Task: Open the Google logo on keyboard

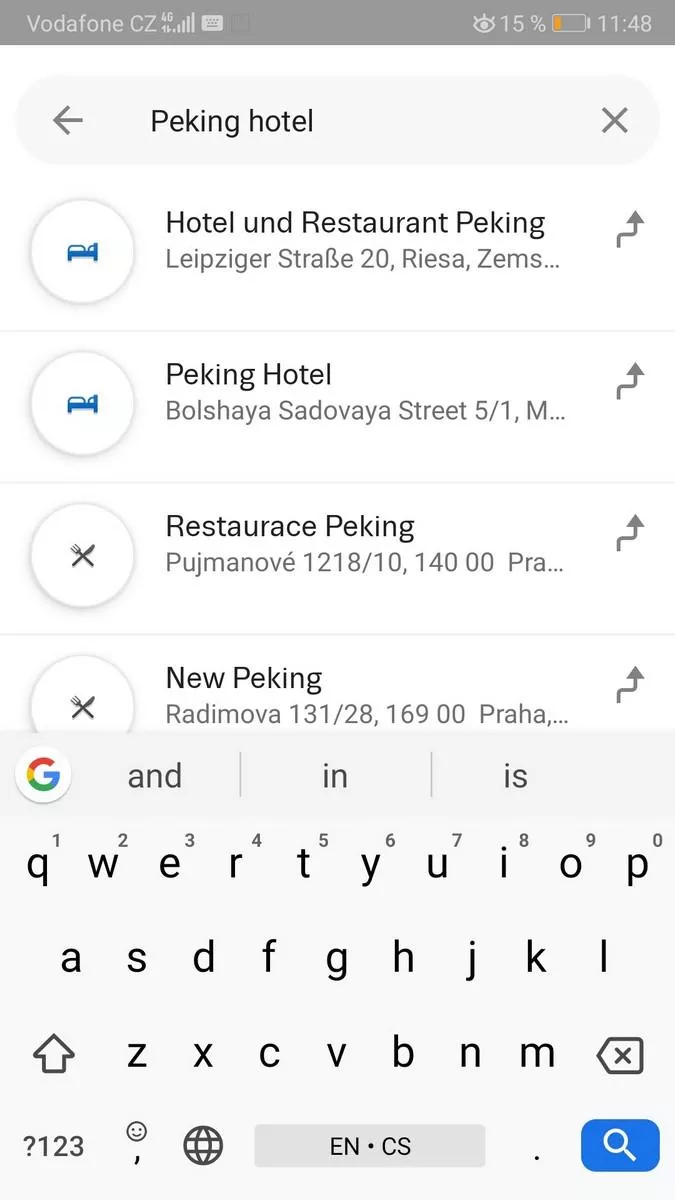Action: (43, 775)
